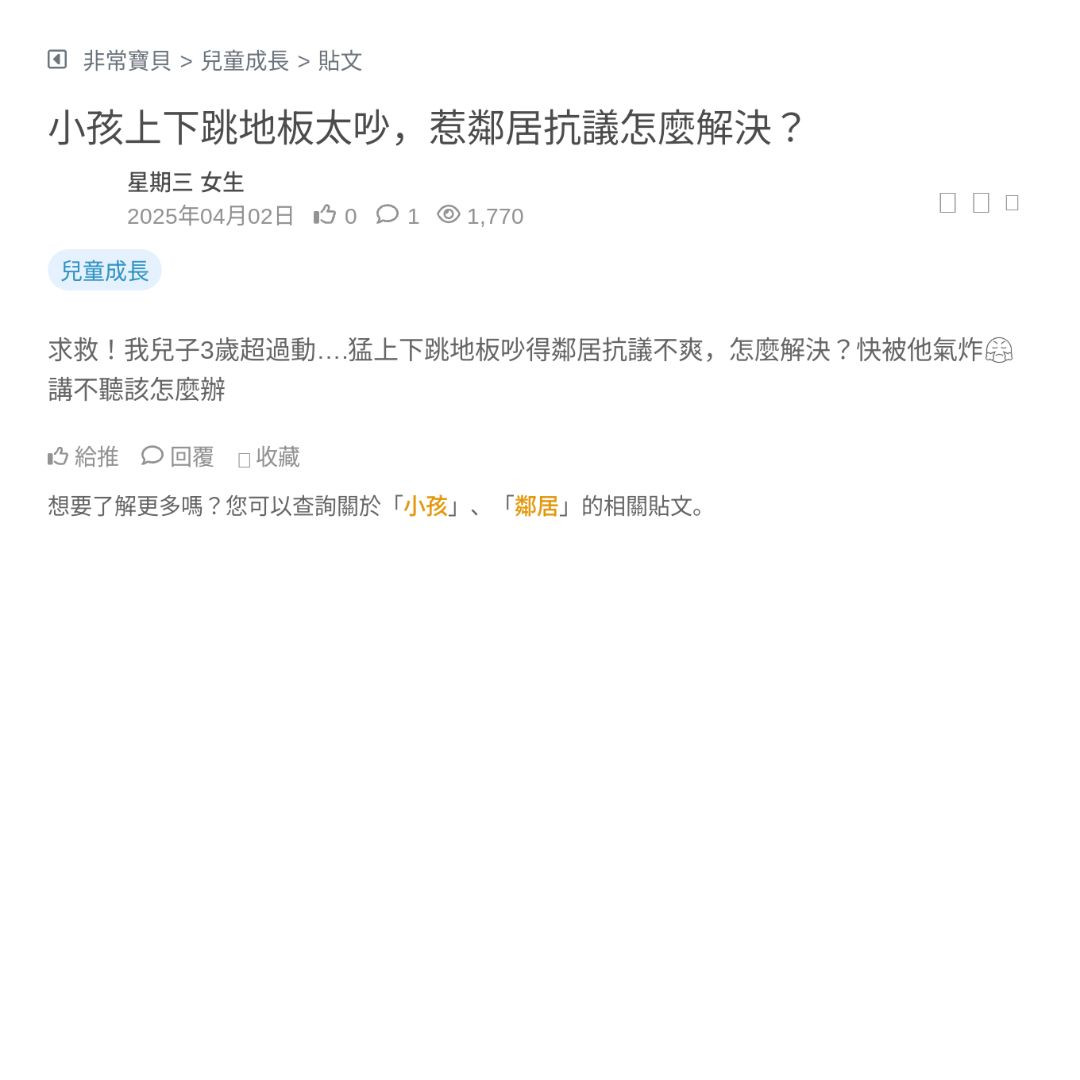The width and height of the screenshot is (1080, 1080).
Task: Give the post a 給推 like
Action: pos(83,457)
